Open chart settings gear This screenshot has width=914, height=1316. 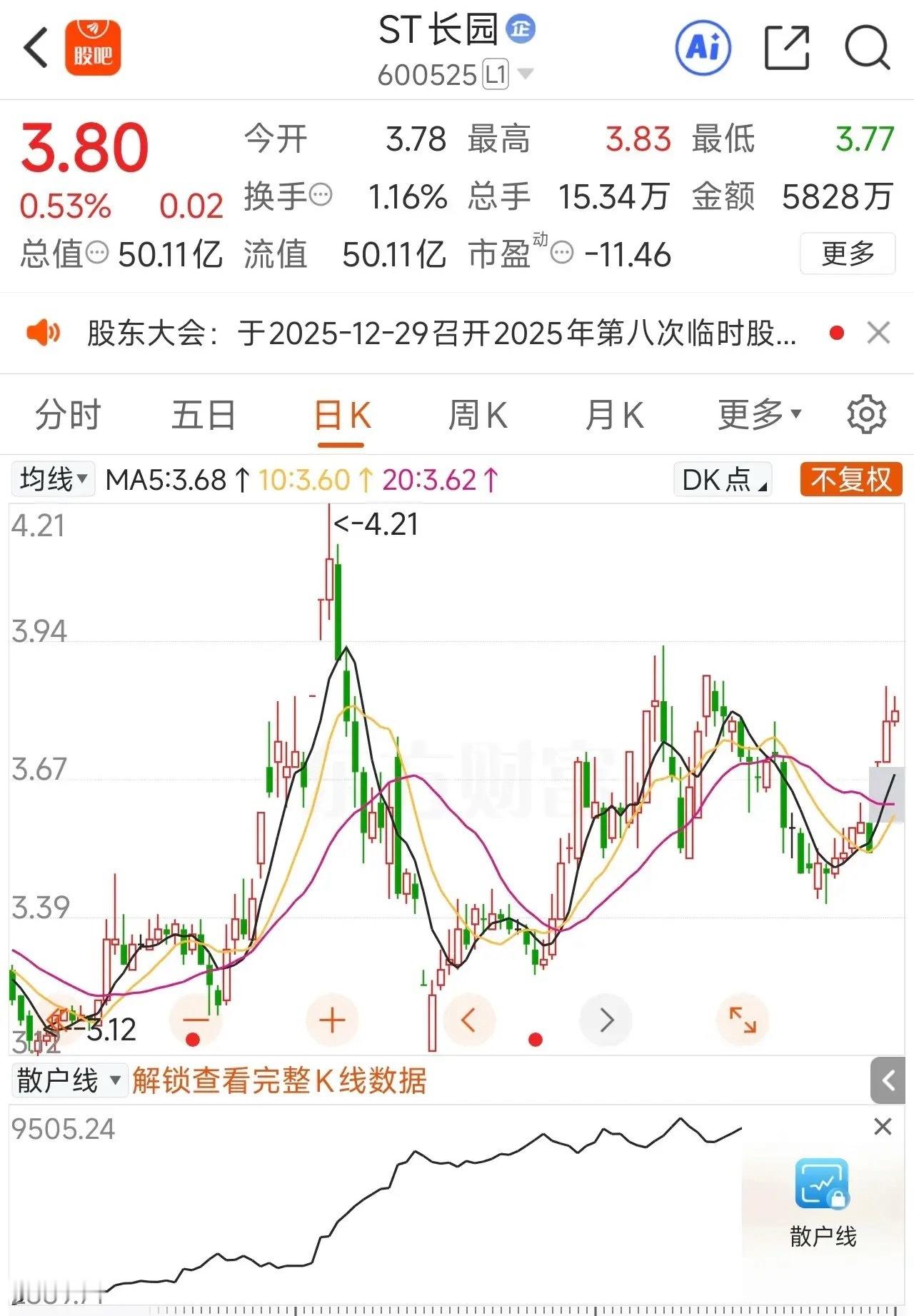point(866,414)
